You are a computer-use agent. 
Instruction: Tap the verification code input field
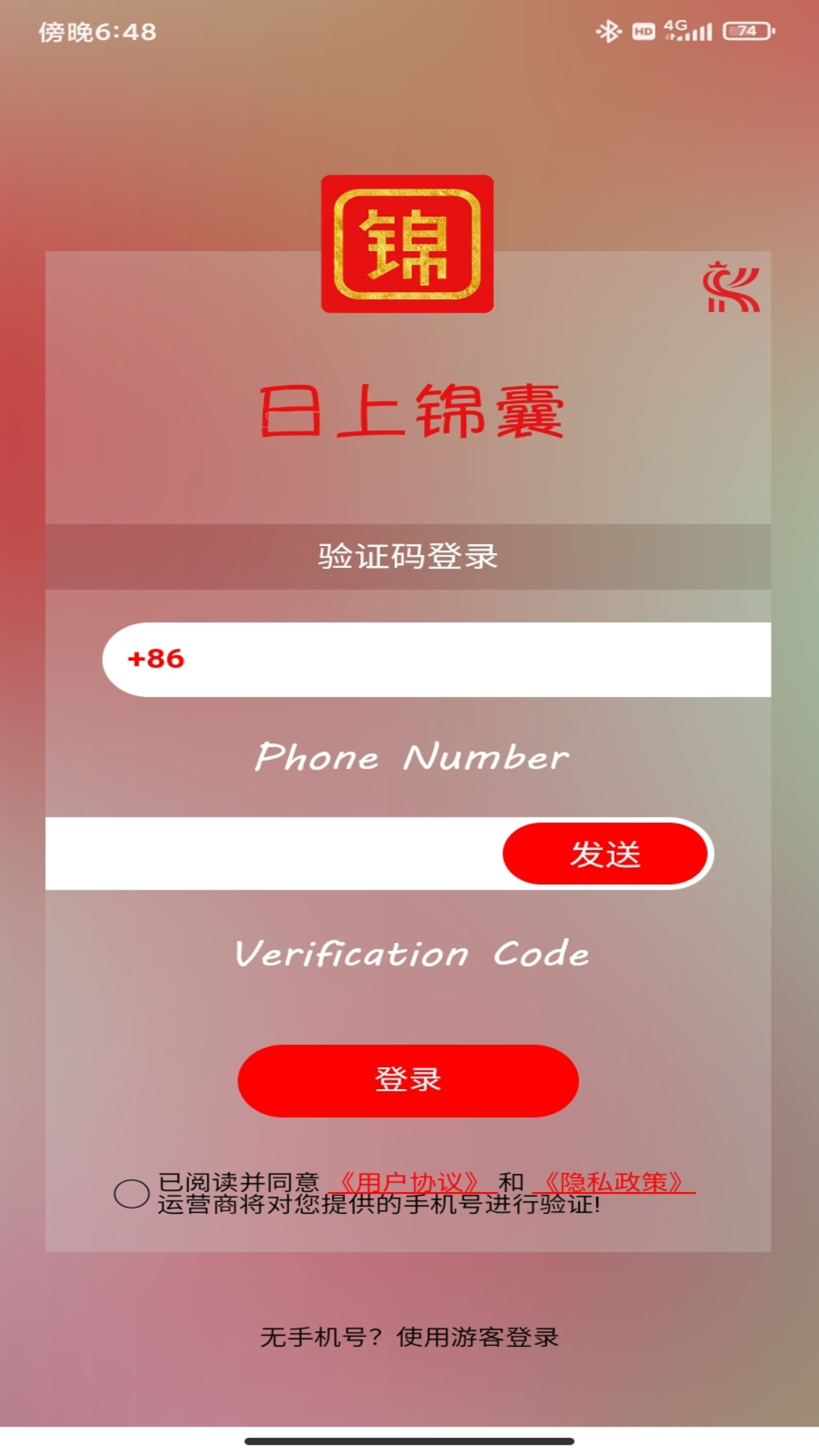(273, 853)
